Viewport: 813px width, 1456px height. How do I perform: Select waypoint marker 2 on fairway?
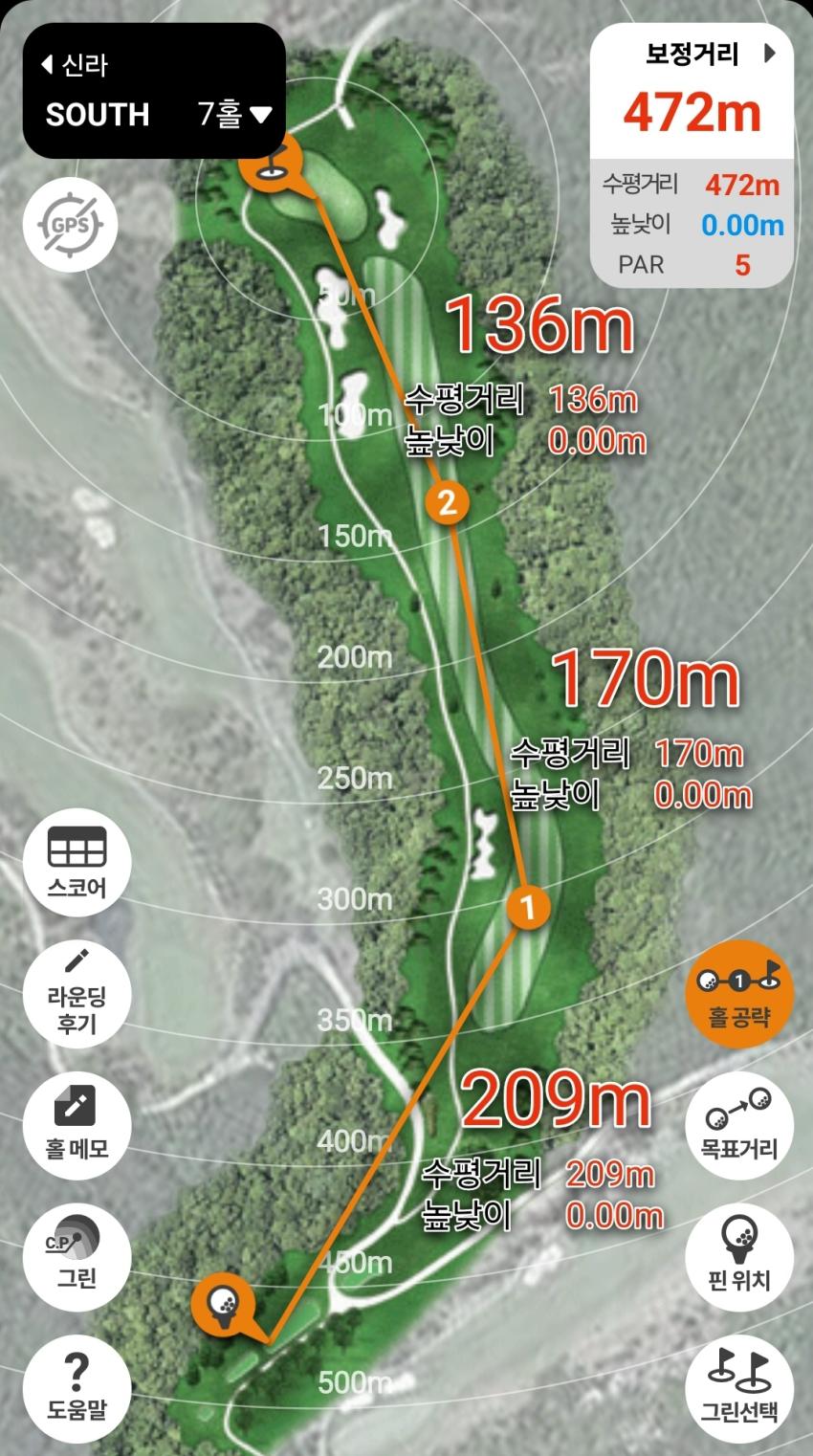(x=447, y=500)
